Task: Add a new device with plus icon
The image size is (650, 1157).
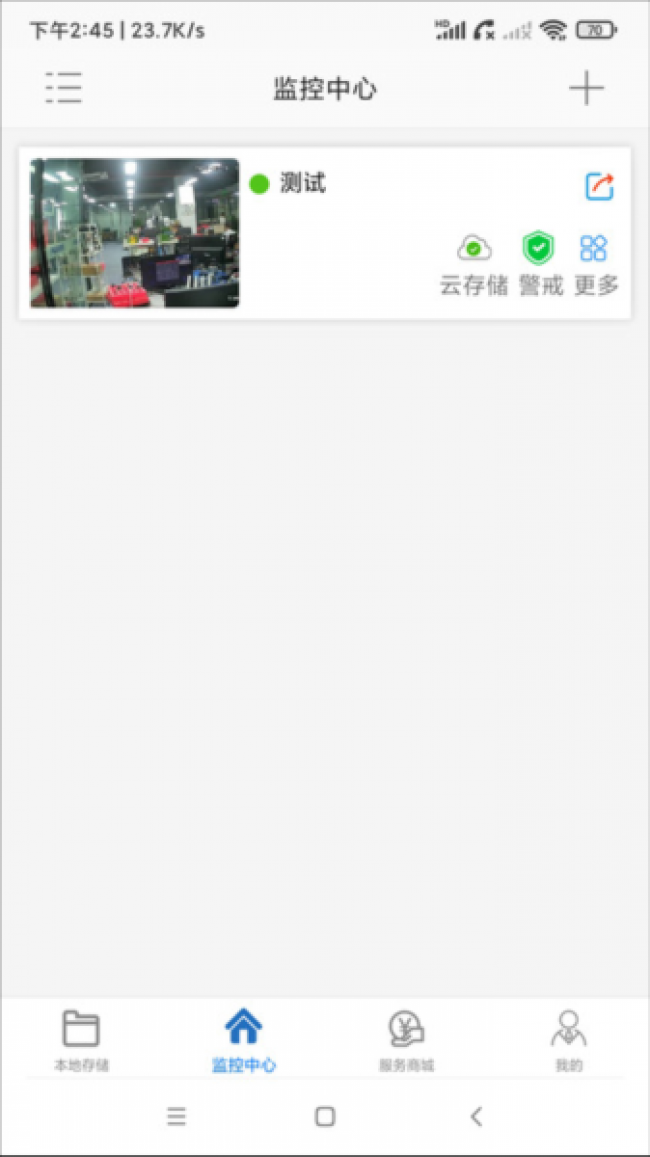Action: click(x=587, y=89)
